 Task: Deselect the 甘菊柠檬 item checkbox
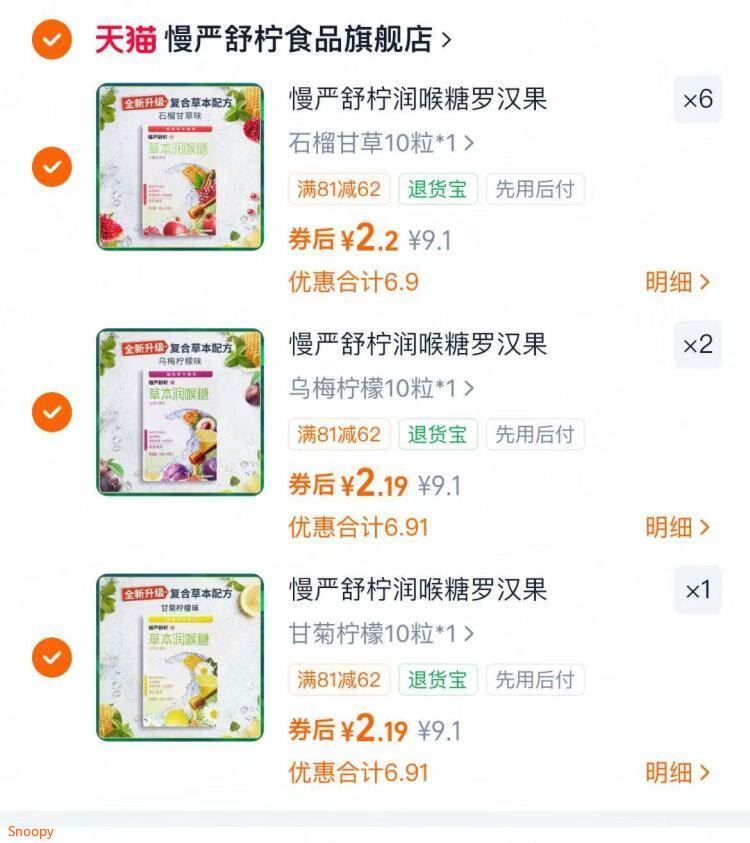pyautogui.click(x=51, y=657)
